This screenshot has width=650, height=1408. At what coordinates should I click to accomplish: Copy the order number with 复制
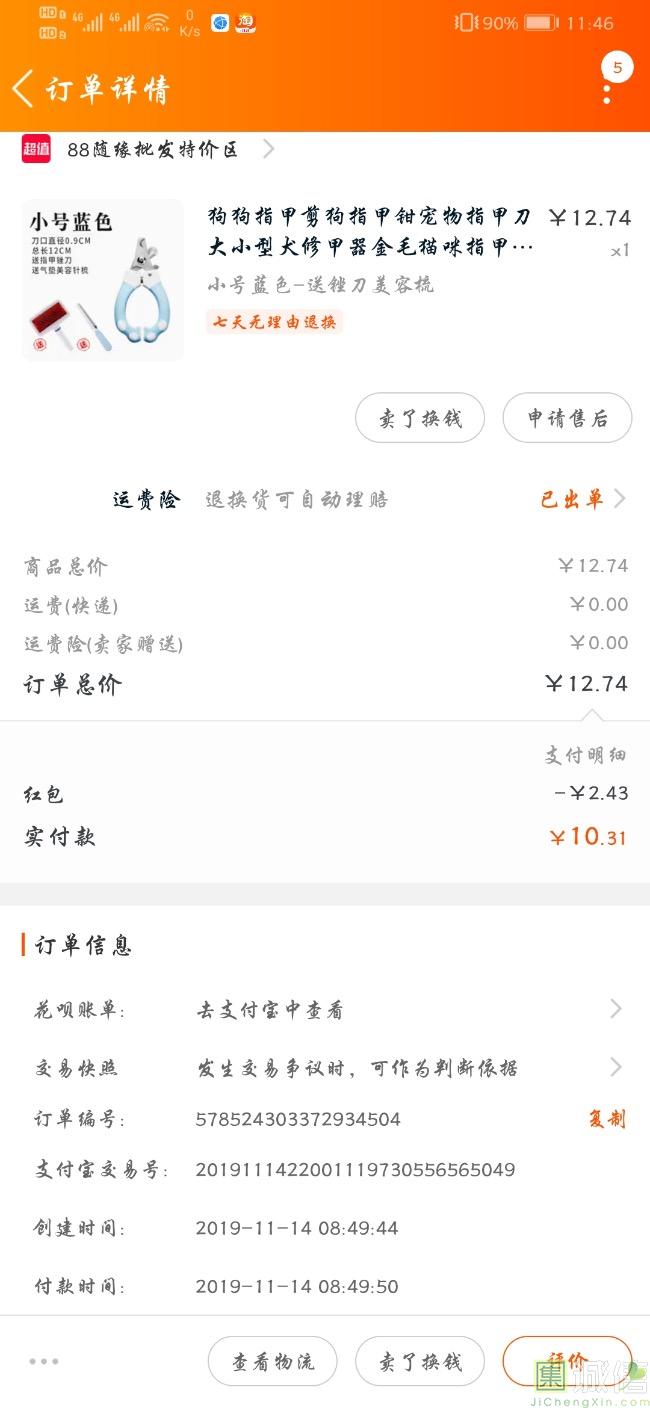607,1119
